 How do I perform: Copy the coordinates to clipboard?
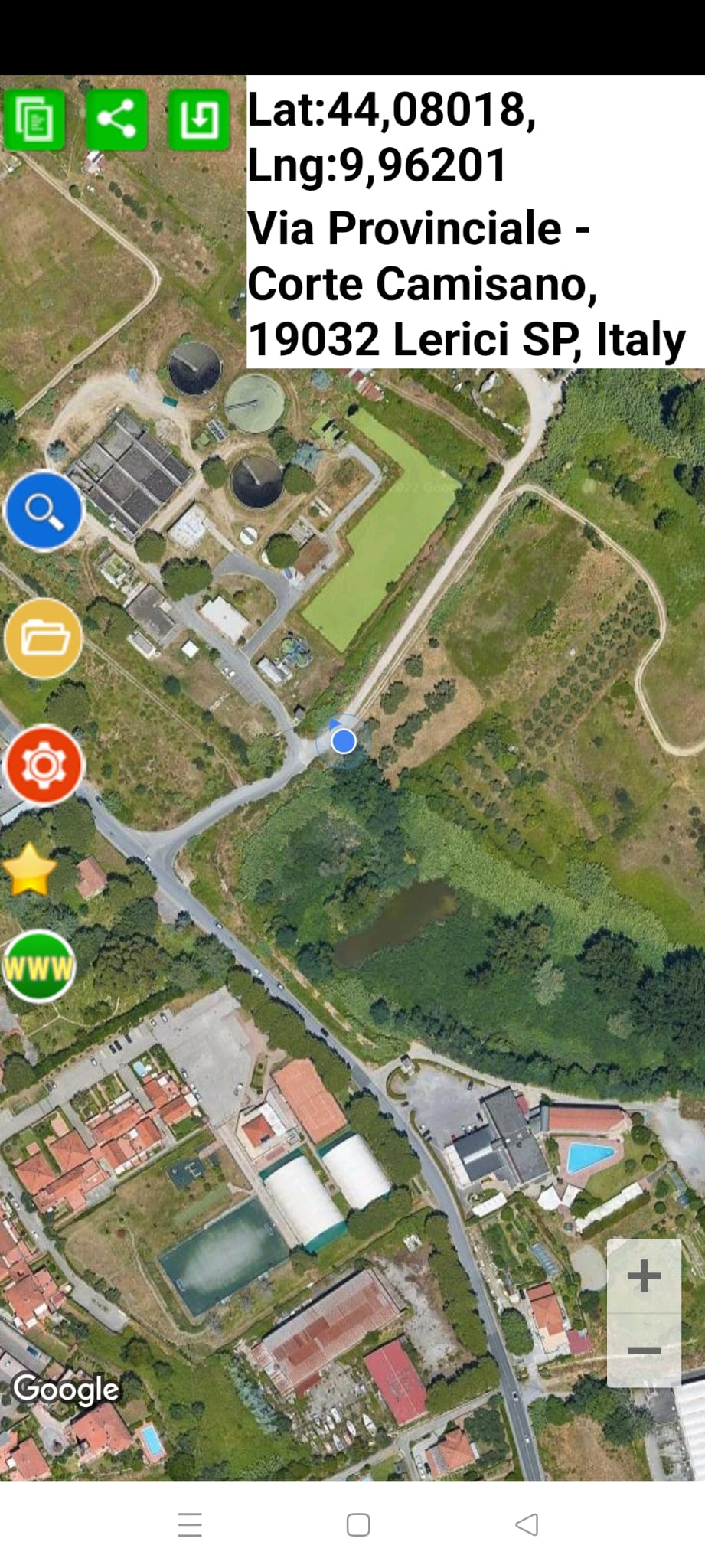coord(34,119)
